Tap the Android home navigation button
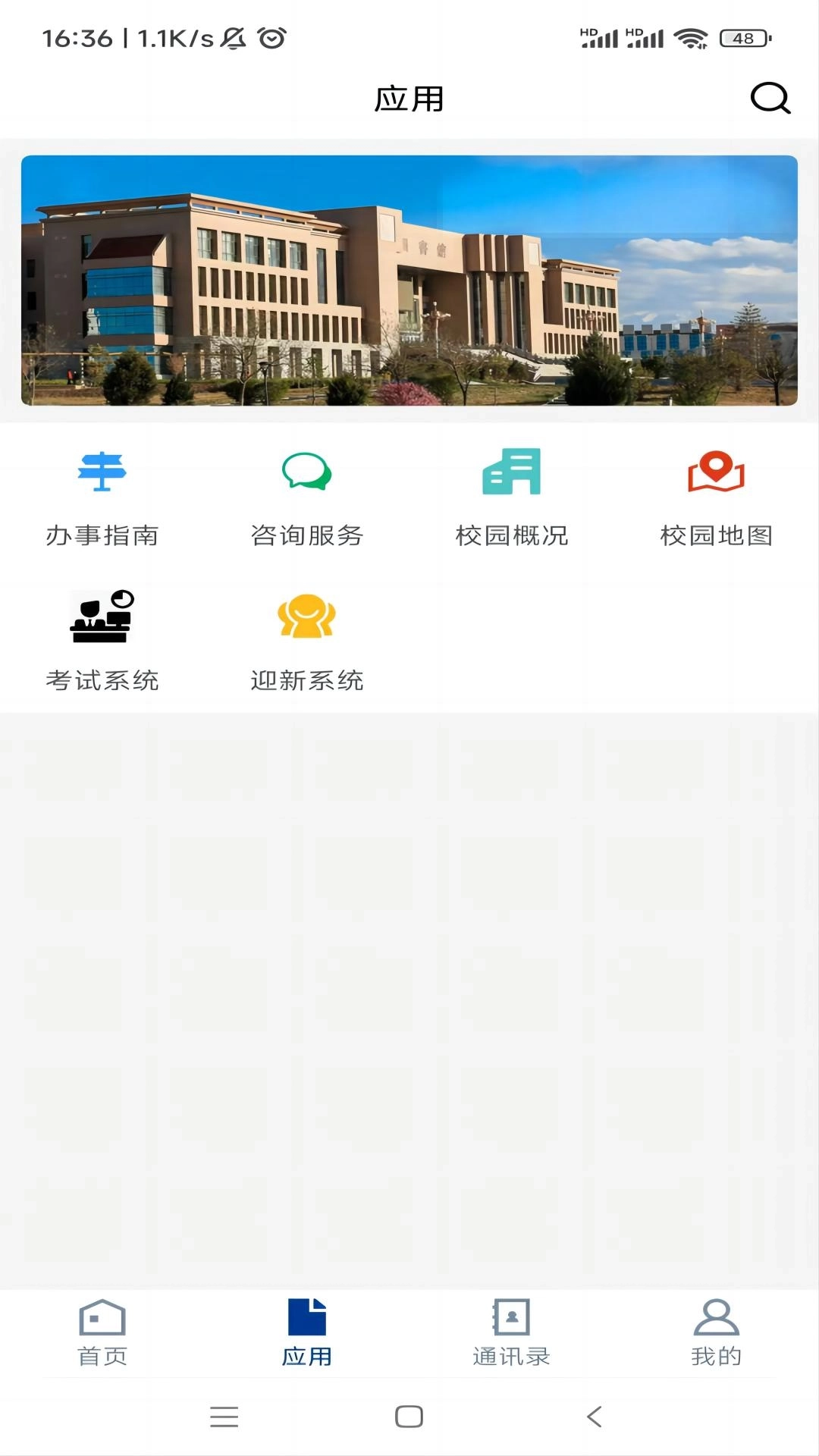 [409, 1417]
